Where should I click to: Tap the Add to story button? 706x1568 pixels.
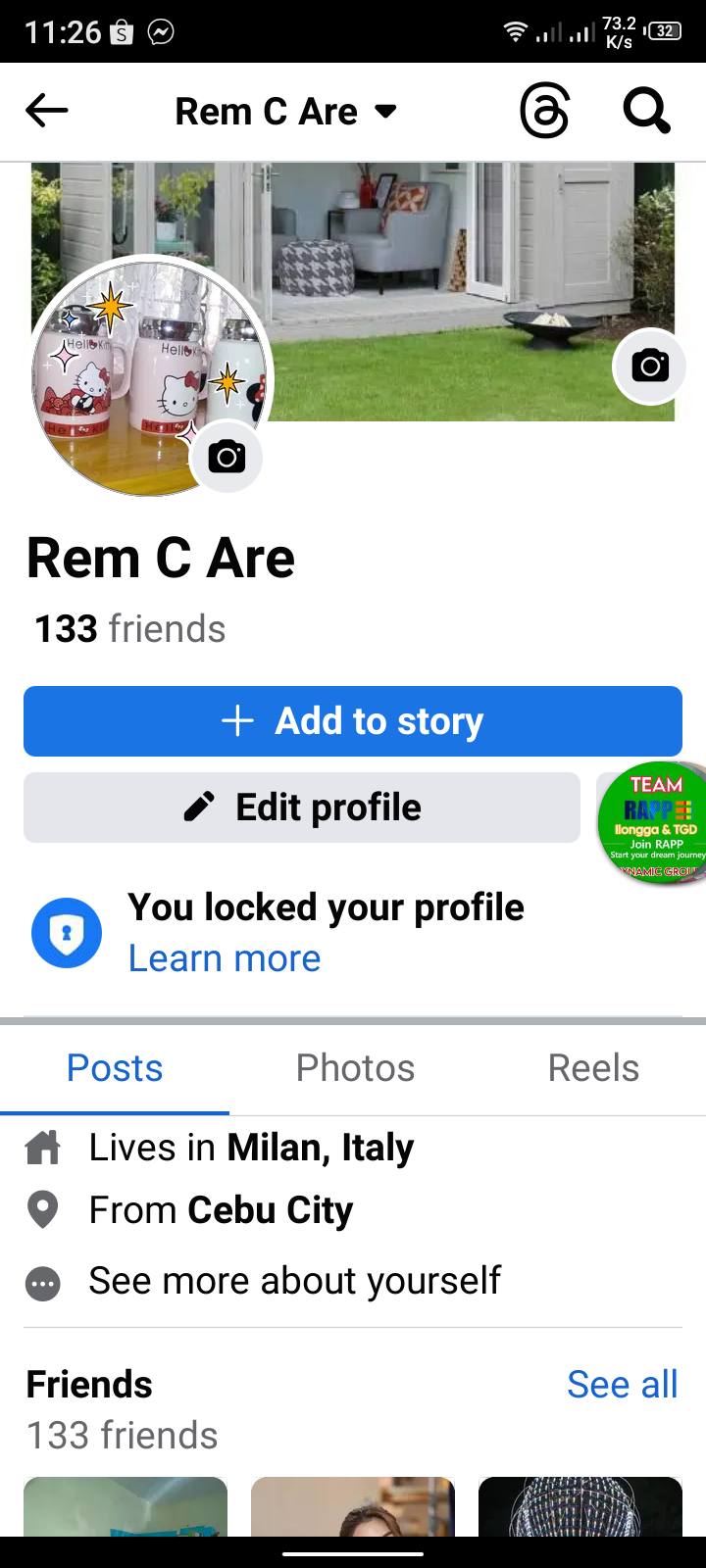[353, 721]
